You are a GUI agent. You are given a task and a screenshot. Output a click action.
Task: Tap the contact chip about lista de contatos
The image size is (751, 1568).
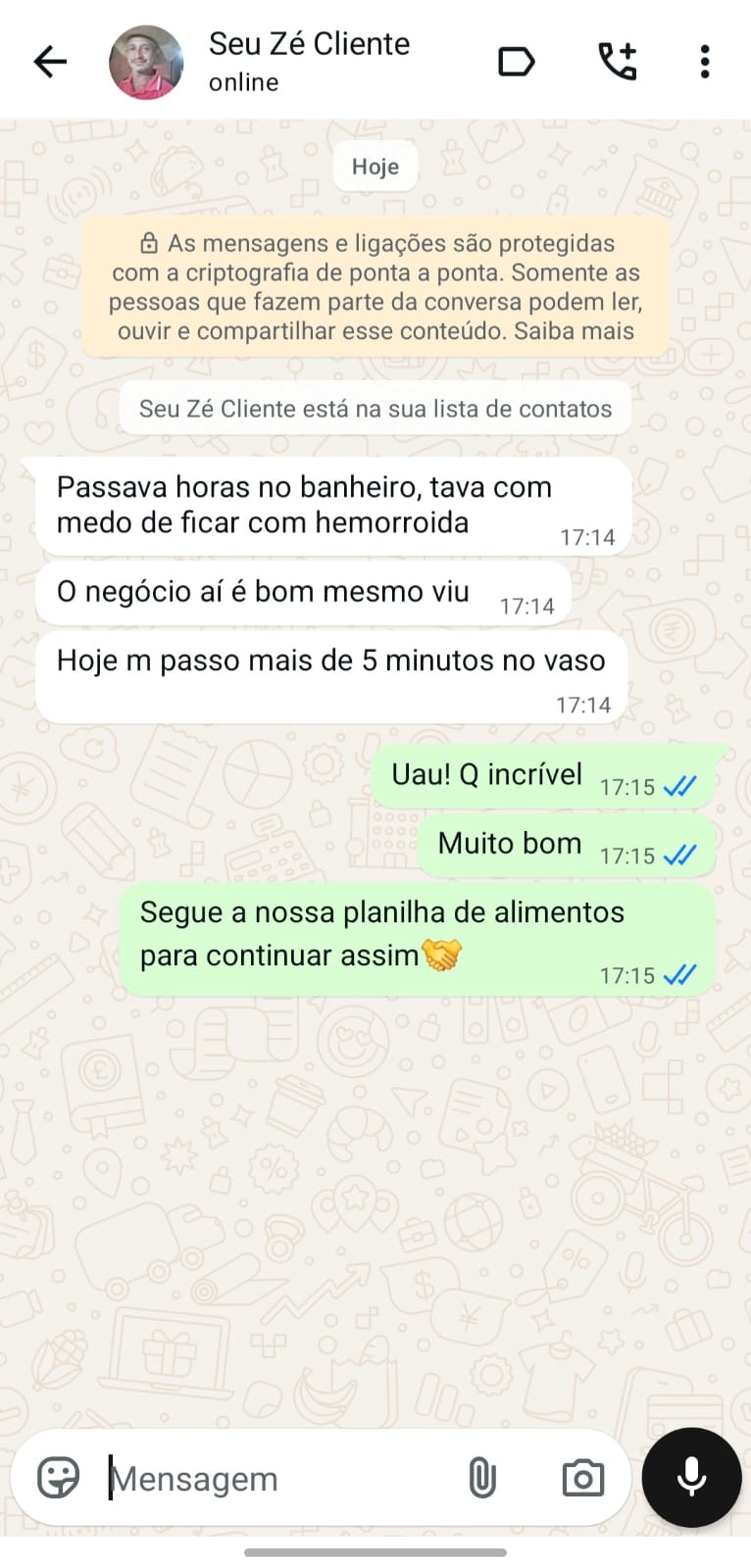(x=375, y=409)
